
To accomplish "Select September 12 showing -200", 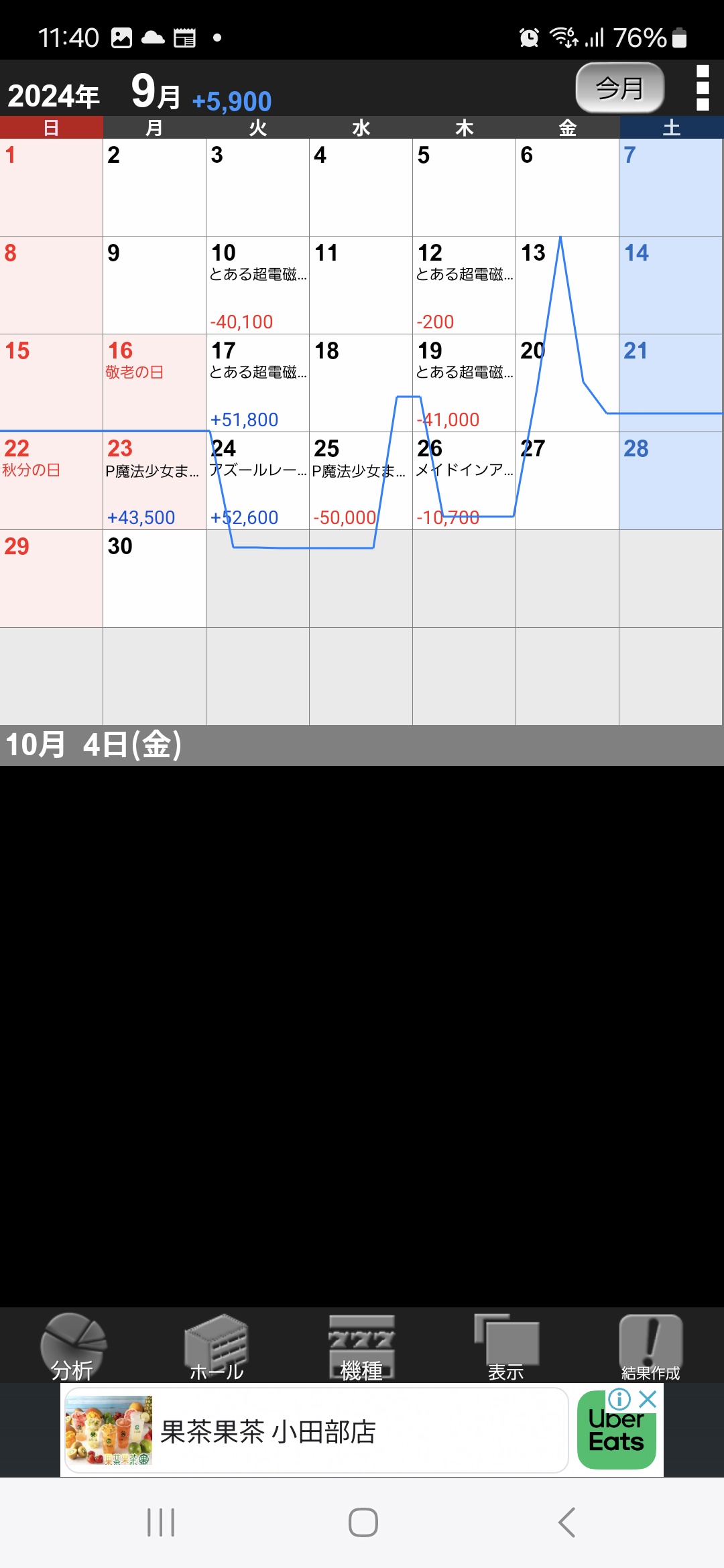I will click(465, 285).
